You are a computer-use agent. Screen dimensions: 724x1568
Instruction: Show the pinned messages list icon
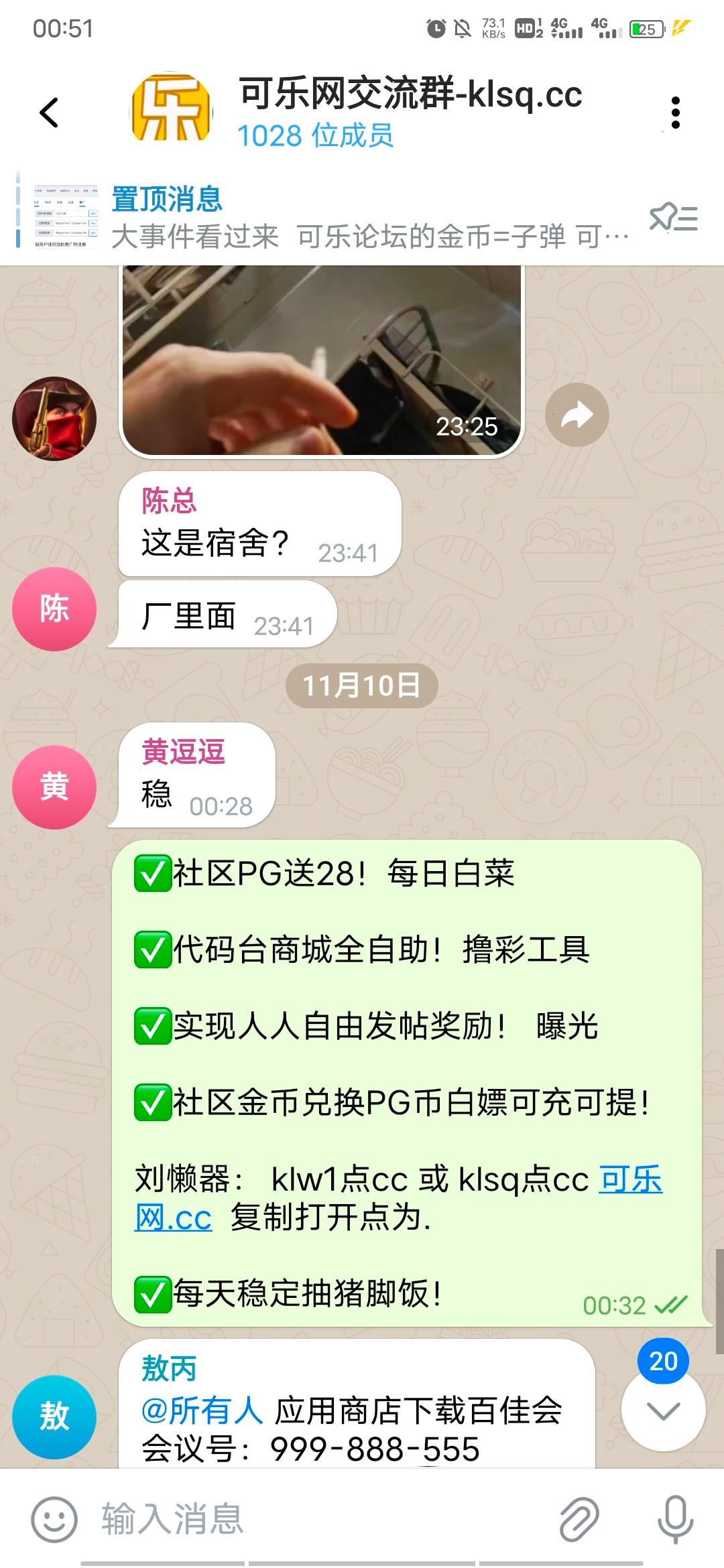(x=673, y=218)
